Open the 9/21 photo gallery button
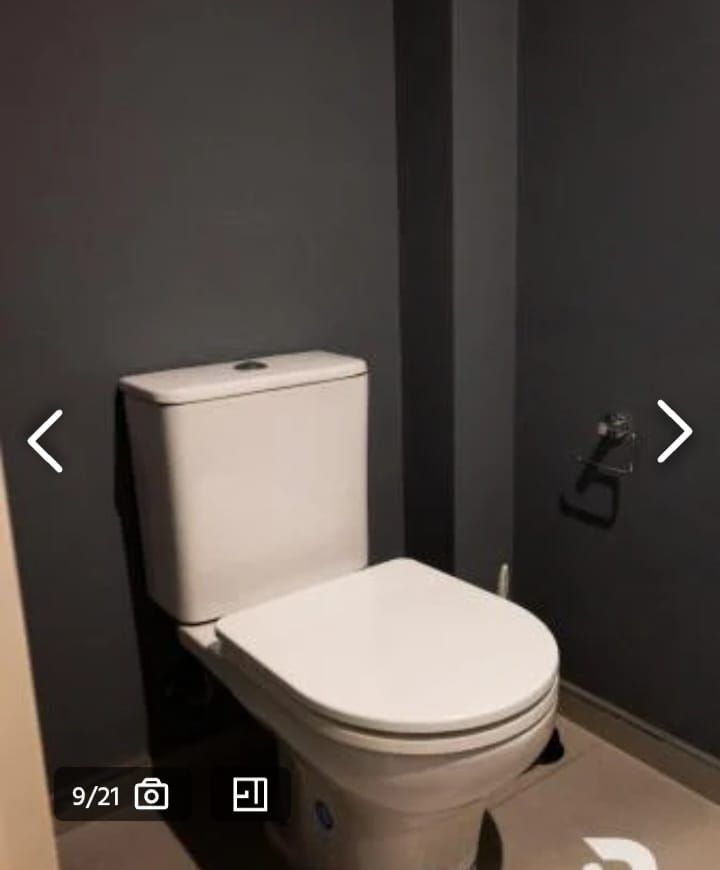 [120, 795]
